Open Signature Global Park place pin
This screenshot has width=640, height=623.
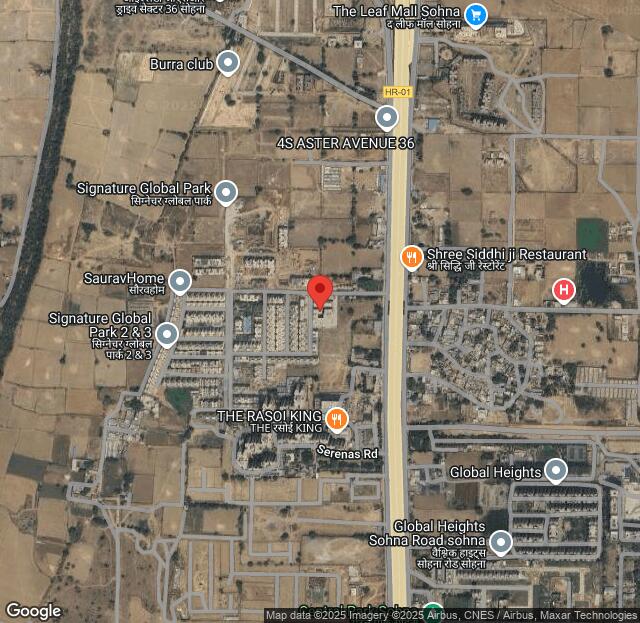coord(226,191)
